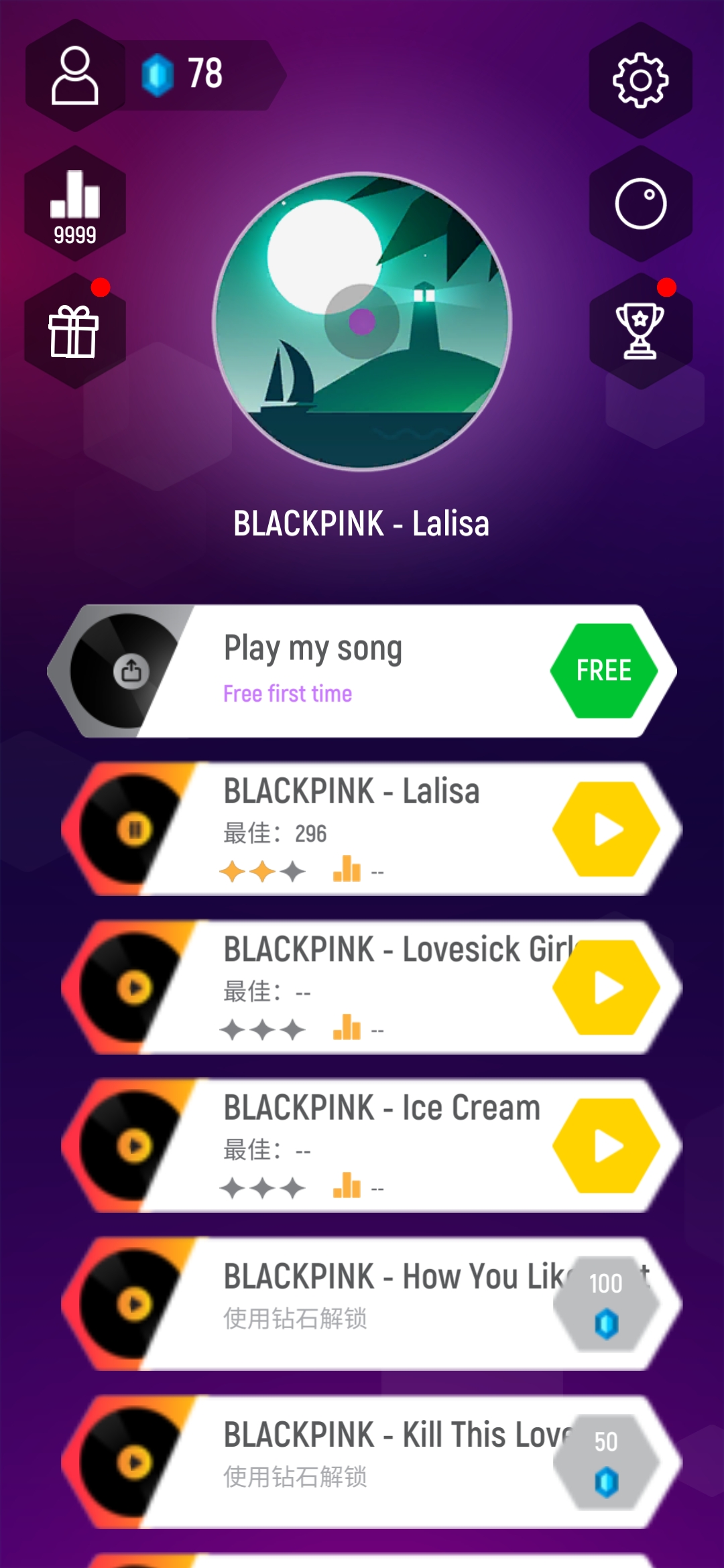Preview How You Like That on its disc

[135, 1304]
